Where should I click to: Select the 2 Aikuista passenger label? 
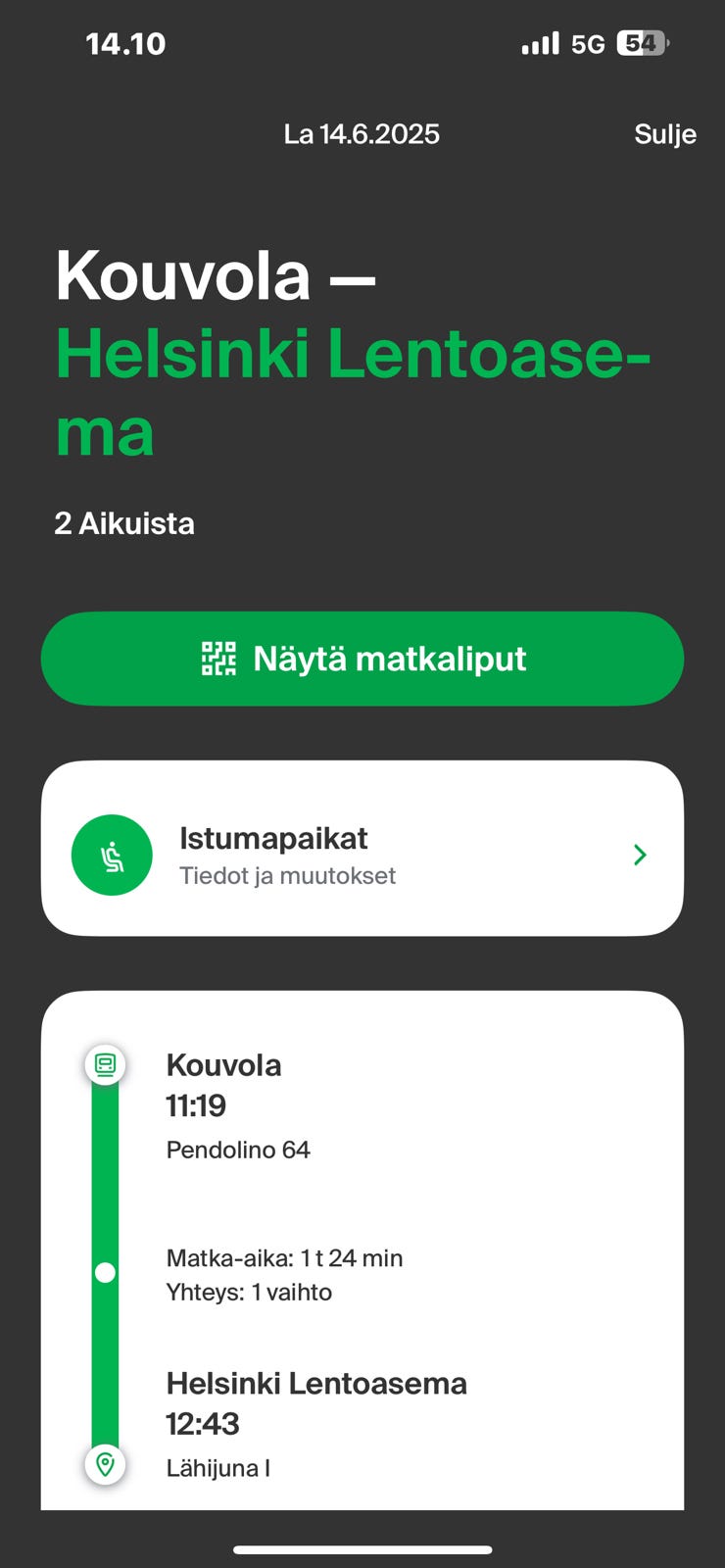[x=124, y=523]
